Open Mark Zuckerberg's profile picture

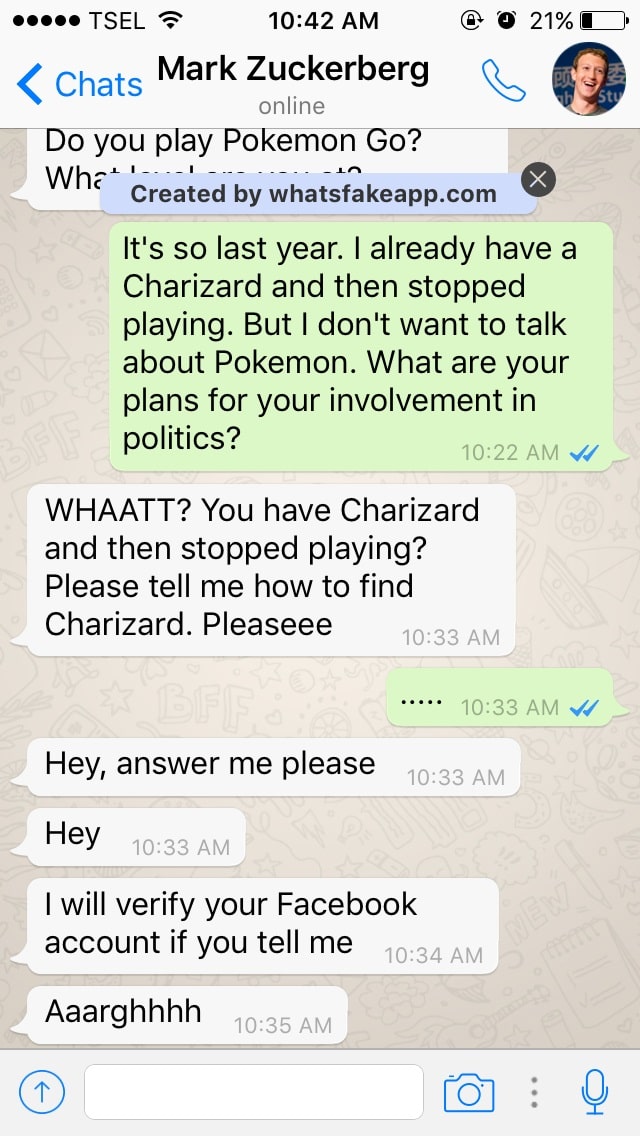588,80
